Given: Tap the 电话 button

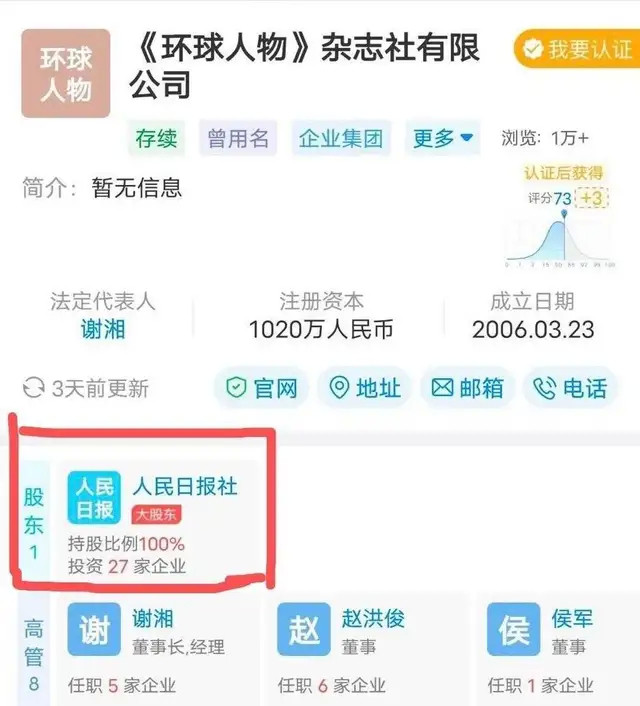Looking at the screenshot, I should (x=570, y=388).
